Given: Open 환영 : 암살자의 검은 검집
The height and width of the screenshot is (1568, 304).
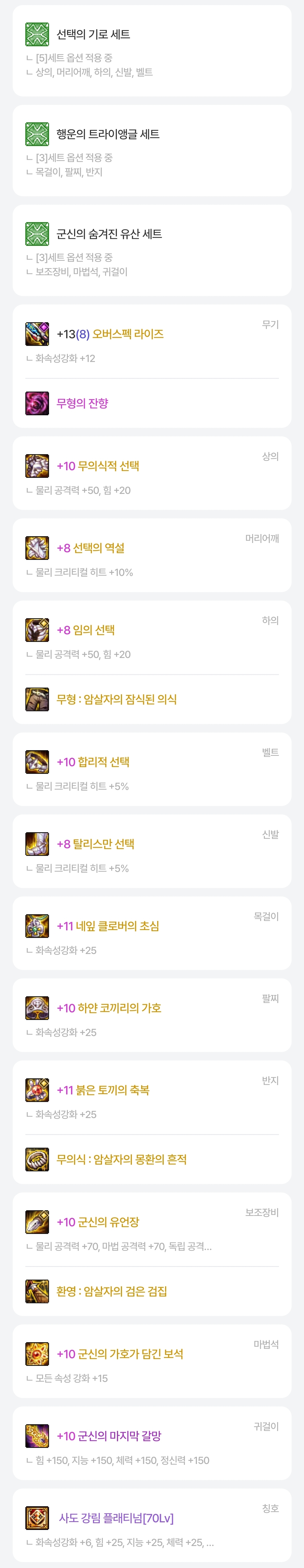Looking at the screenshot, I should coord(111,1291).
